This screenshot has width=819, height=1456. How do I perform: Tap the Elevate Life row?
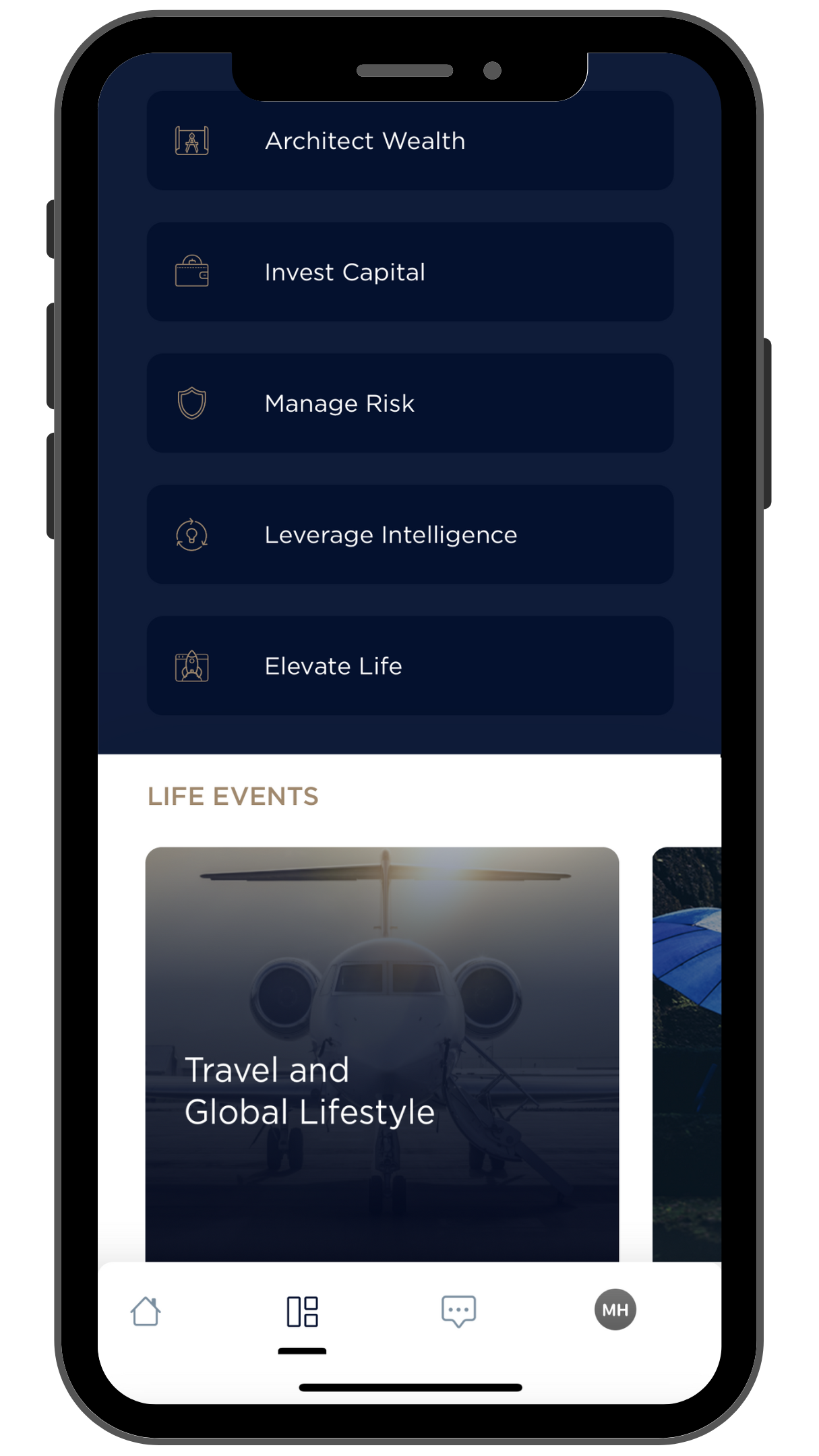(410, 666)
